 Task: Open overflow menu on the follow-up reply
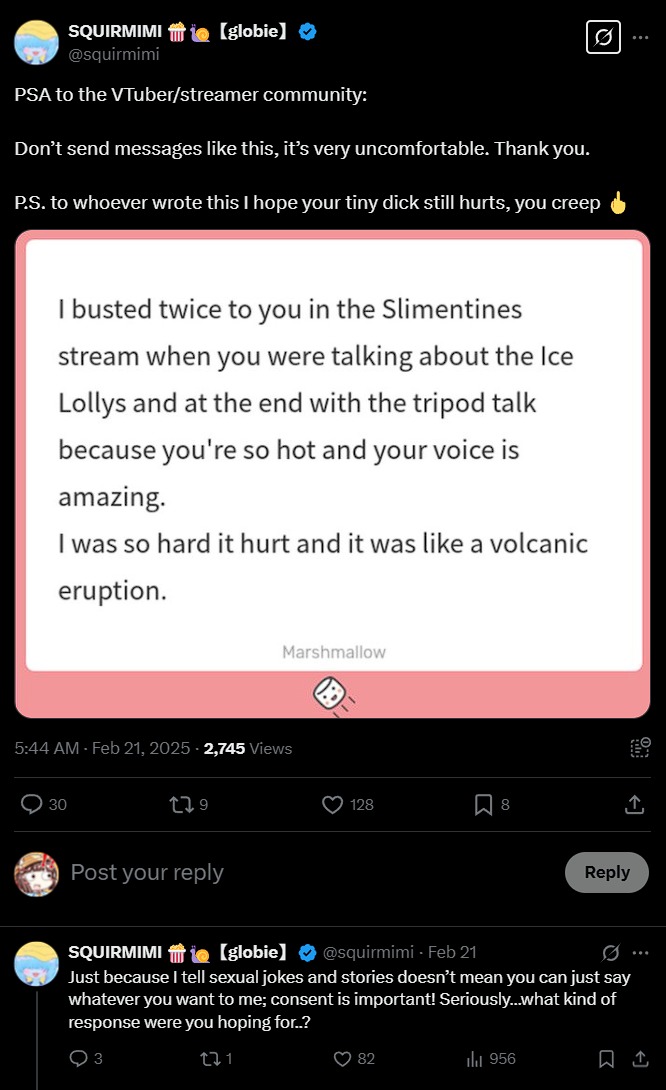[x=641, y=952]
